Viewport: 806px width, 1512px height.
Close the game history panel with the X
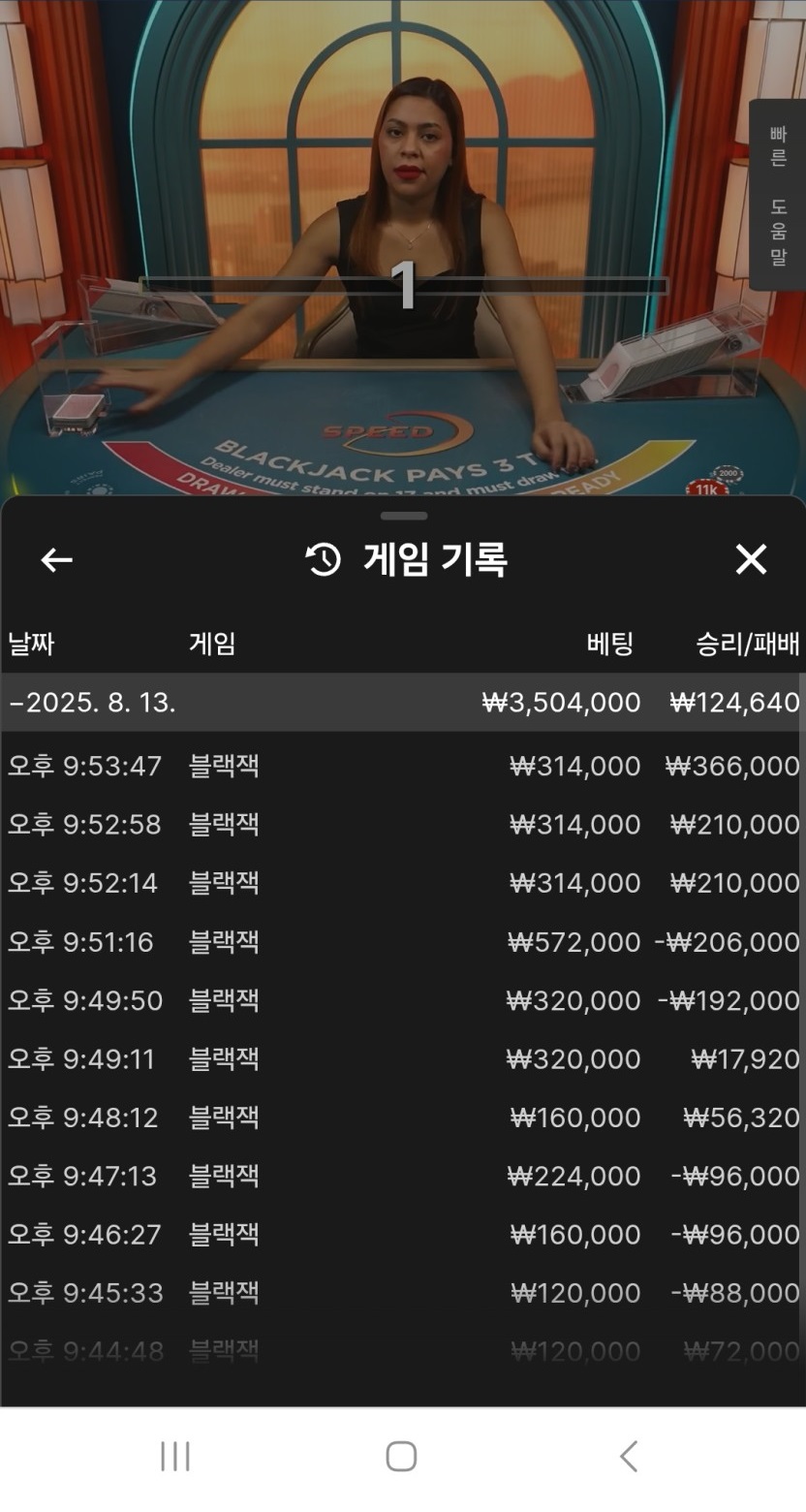[x=751, y=559]
